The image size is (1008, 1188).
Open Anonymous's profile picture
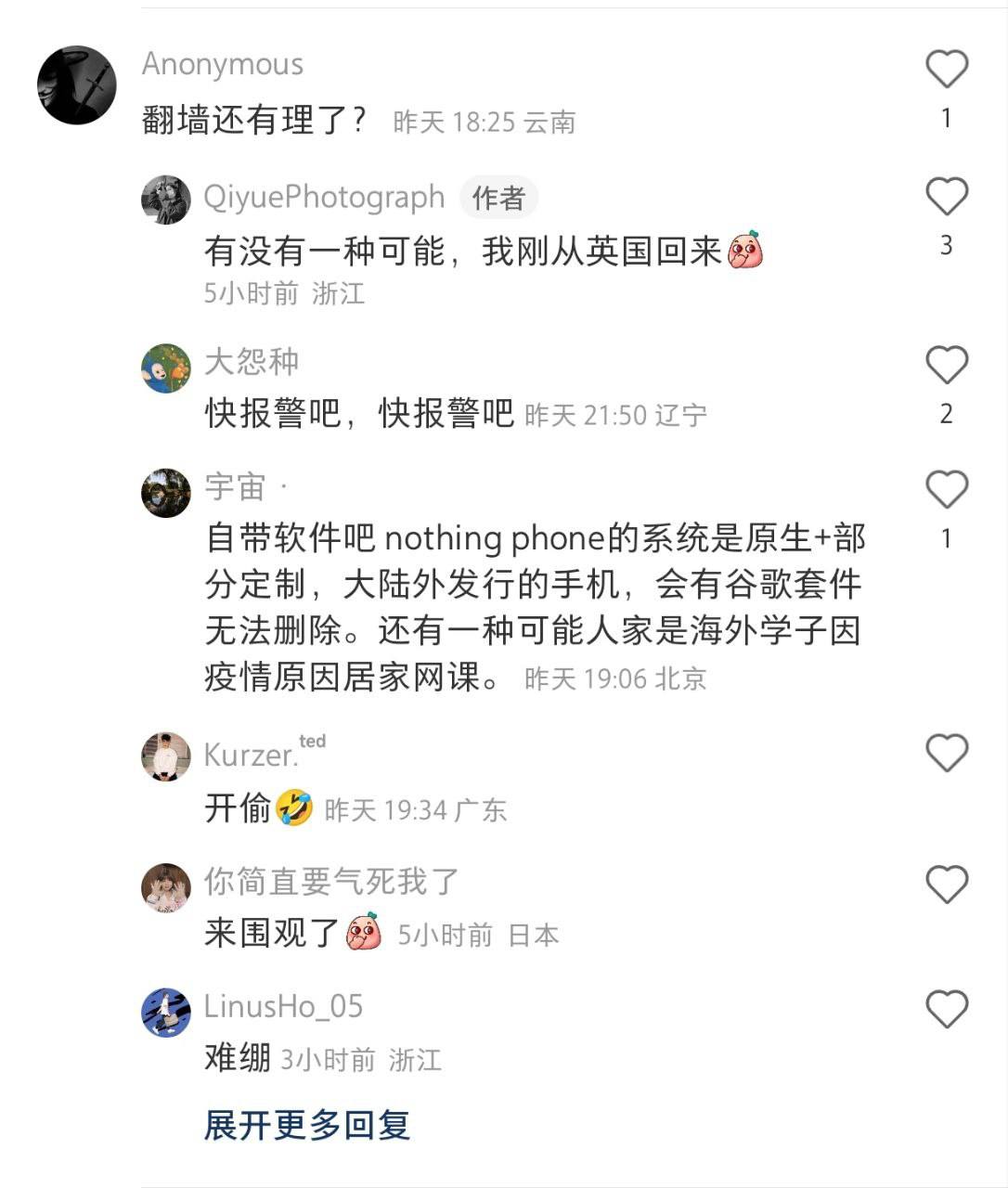tap(82, 84)
